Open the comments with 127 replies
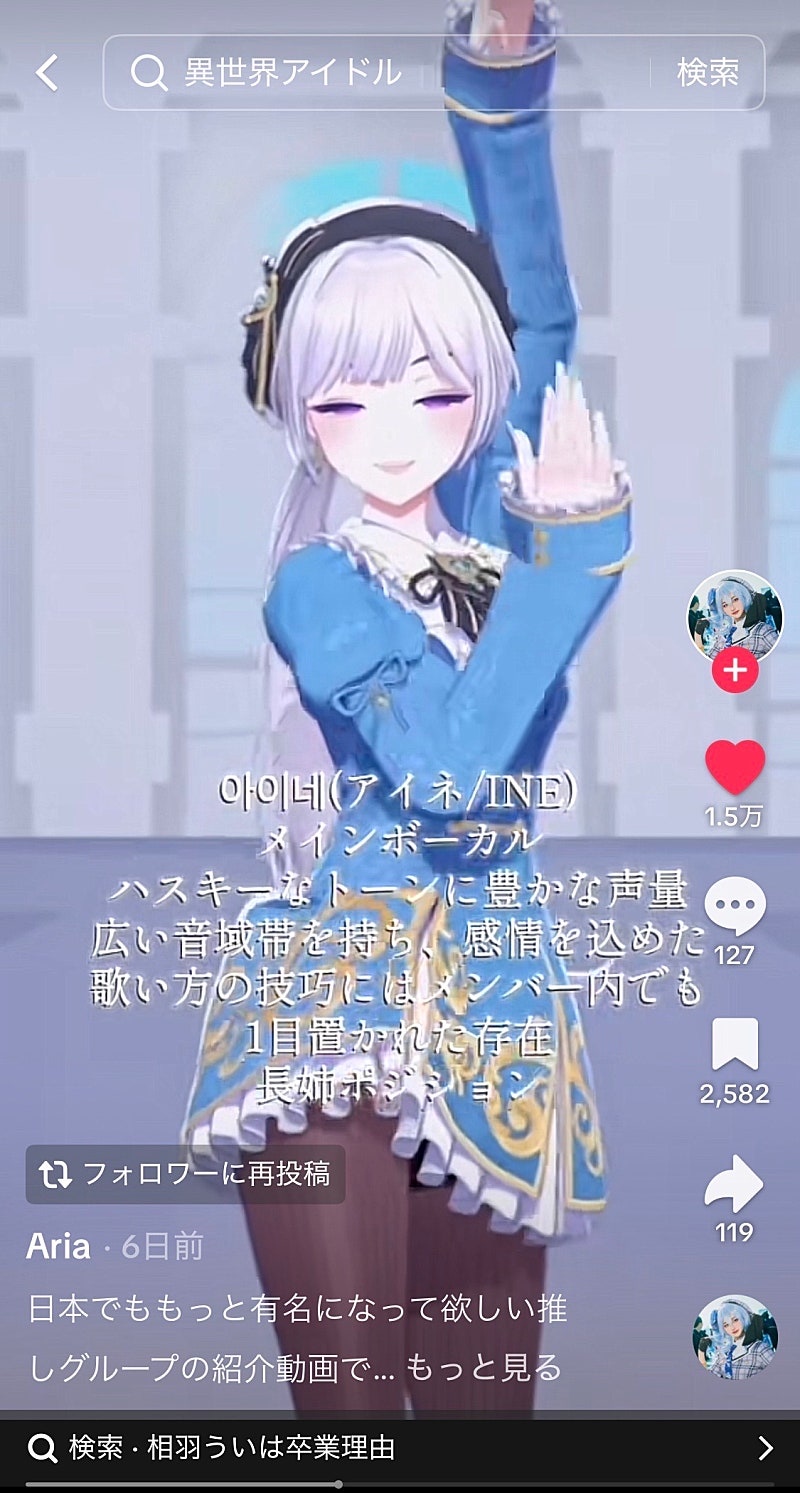 coord(734,905)
